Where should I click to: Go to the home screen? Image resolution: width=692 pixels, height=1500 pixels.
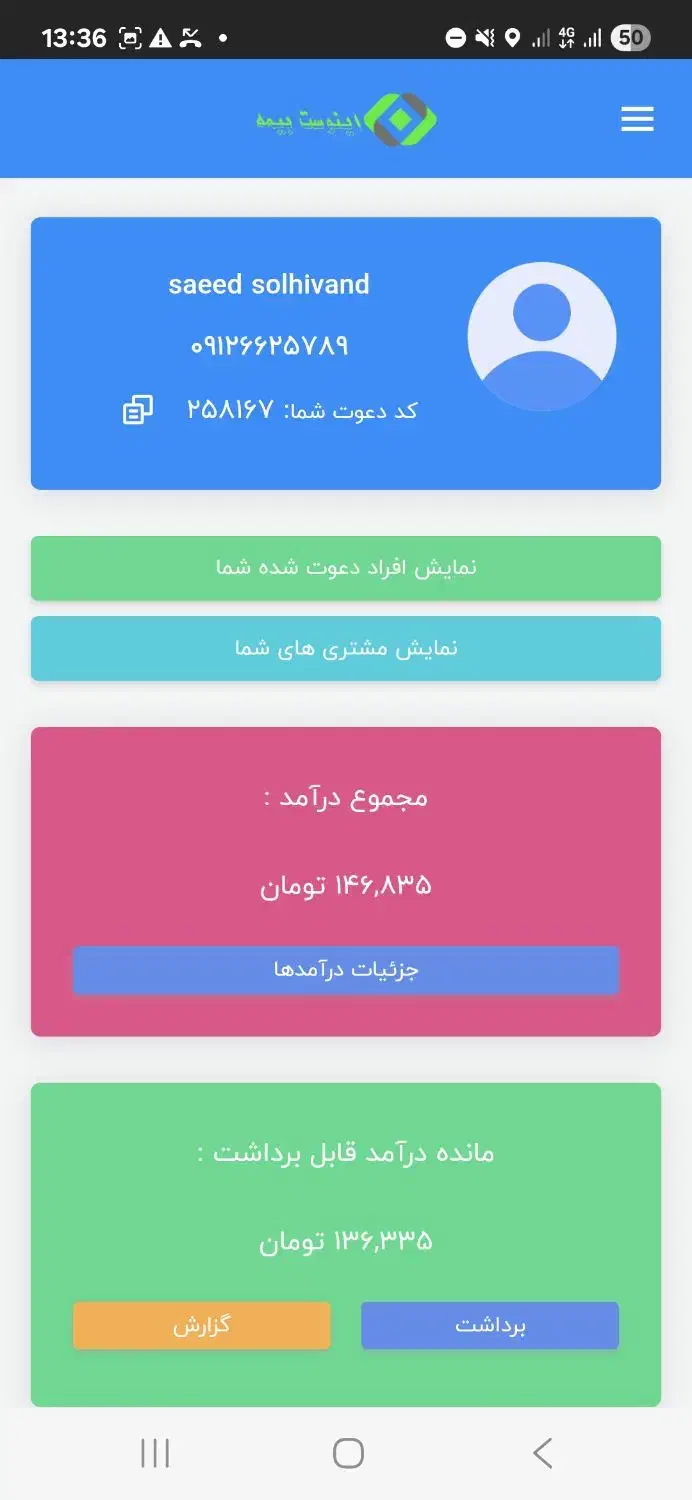pyautogui.click(x=348, y=1453)
